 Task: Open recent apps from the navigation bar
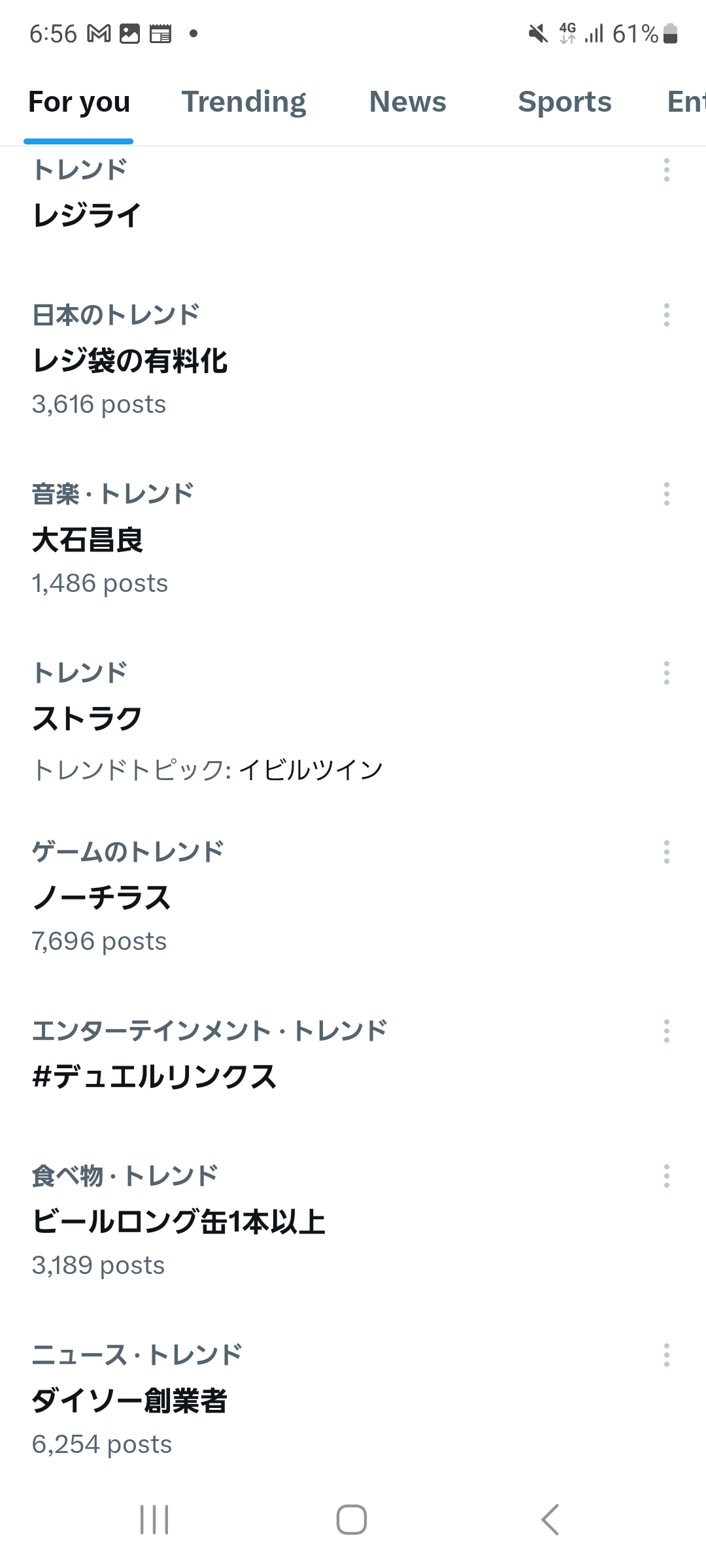coord(155,1520)
